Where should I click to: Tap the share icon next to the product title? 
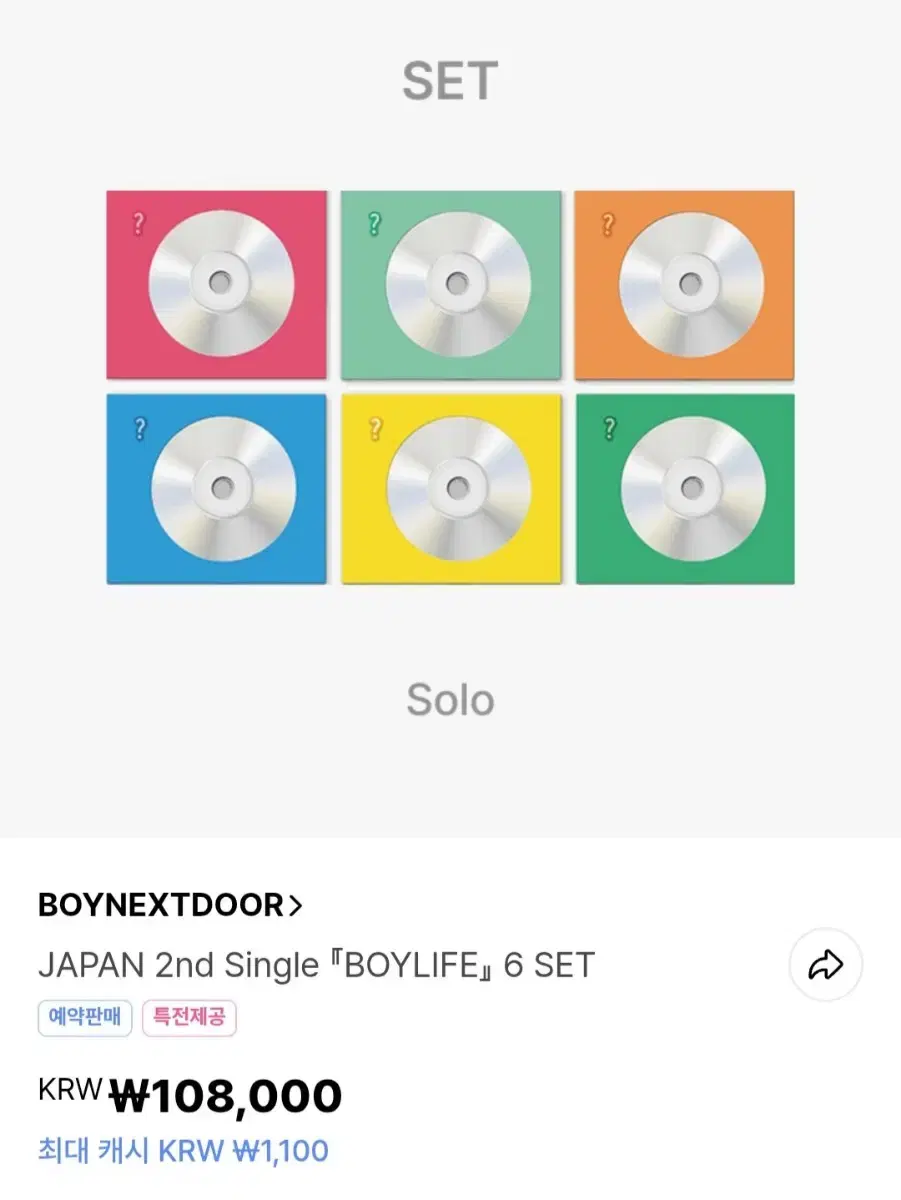[x=824, y=963]
